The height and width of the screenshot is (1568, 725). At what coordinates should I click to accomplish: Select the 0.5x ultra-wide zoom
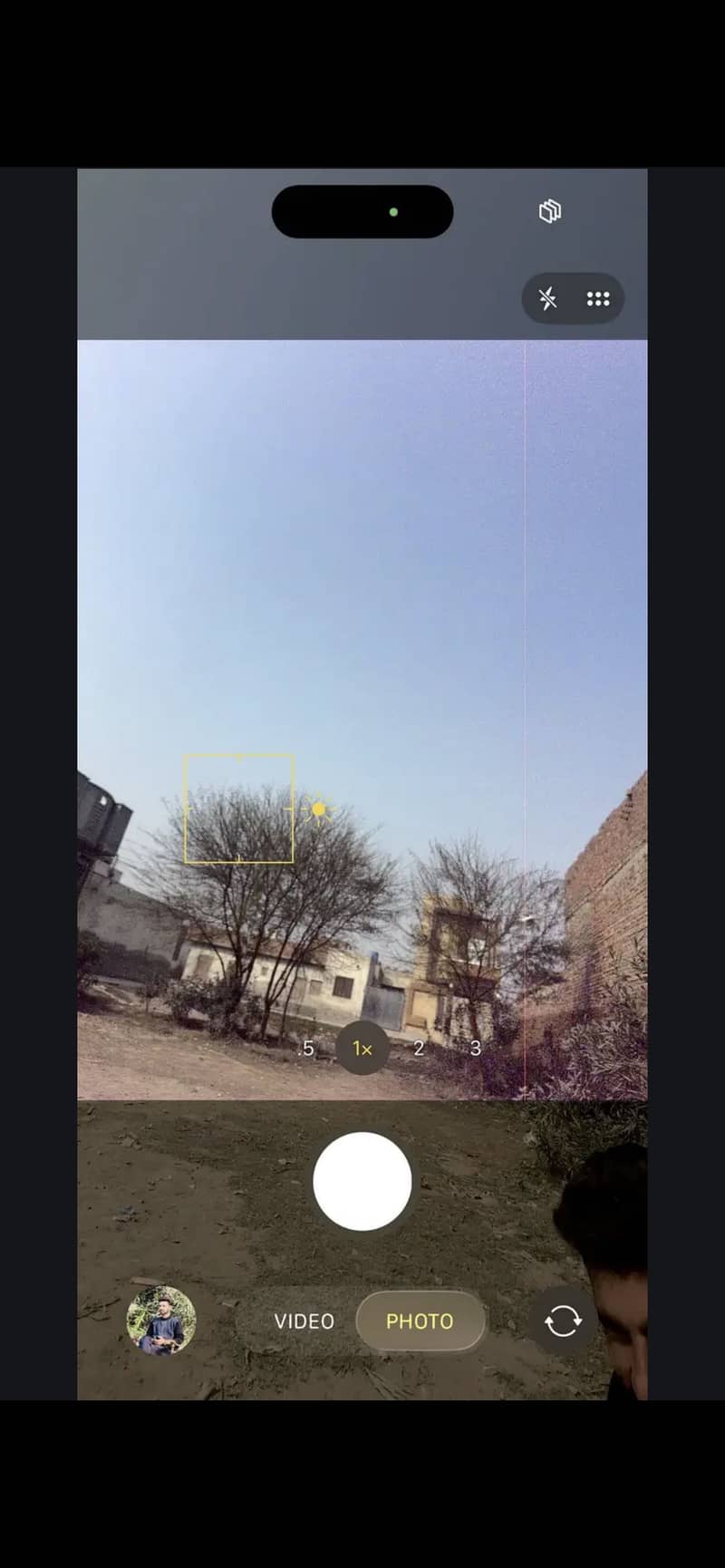pyautogui.click(x=305, y=1048)
